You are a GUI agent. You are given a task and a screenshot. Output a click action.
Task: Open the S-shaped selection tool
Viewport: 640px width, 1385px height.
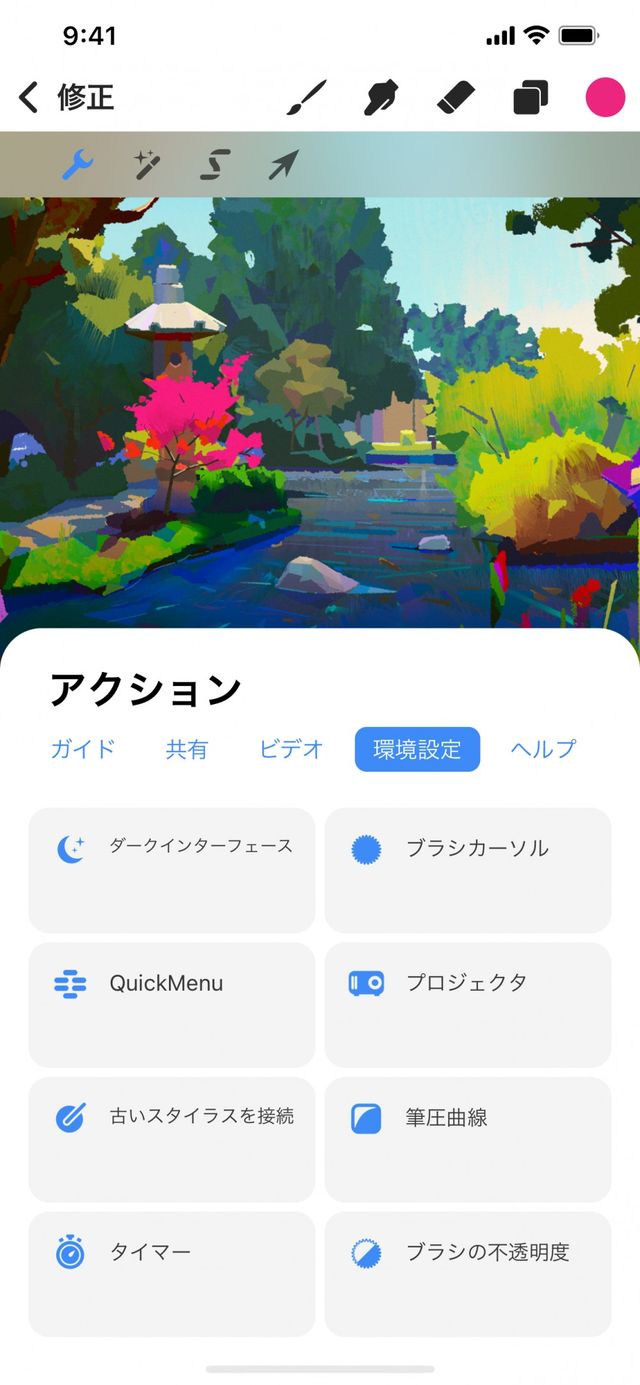click(x=214, y=164)
